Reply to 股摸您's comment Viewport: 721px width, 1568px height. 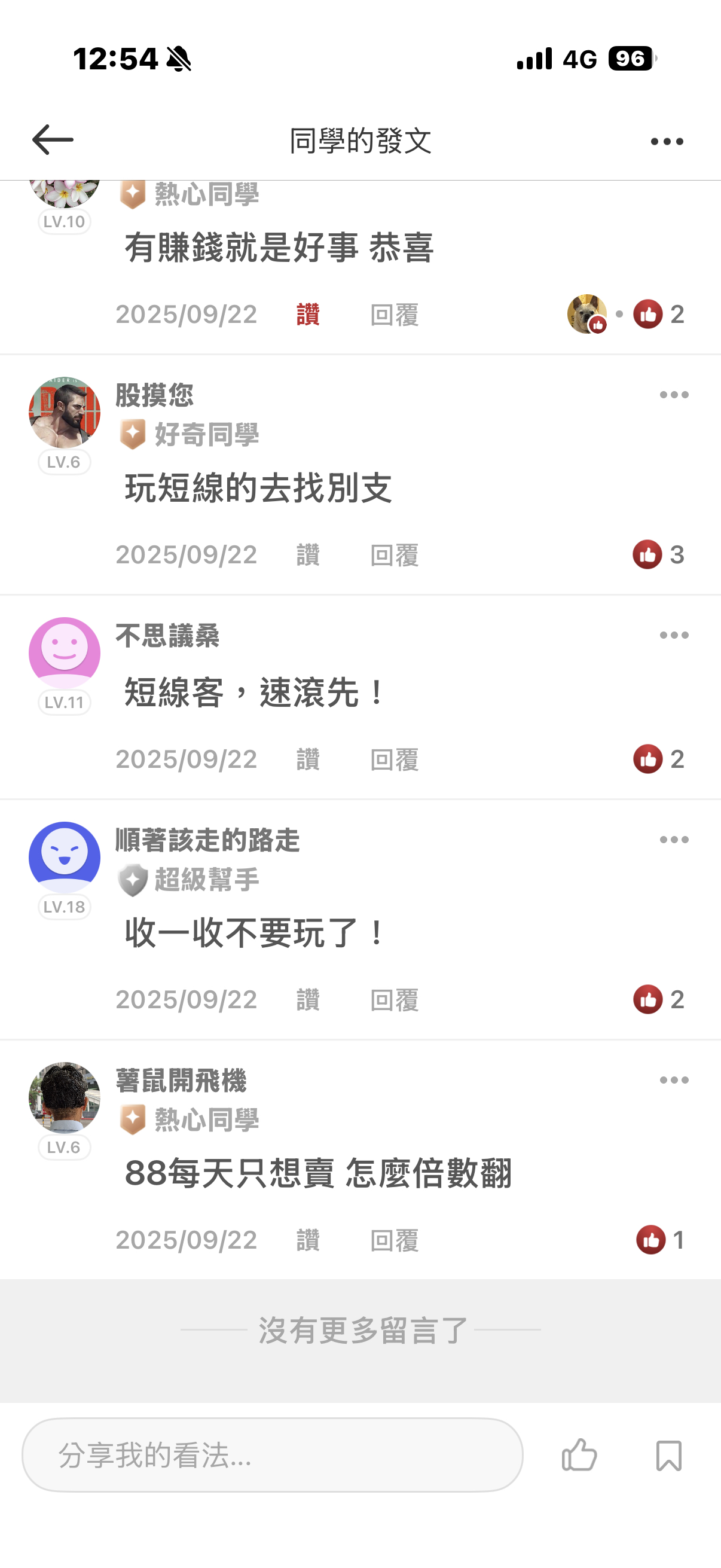click(x=394, y=555)
